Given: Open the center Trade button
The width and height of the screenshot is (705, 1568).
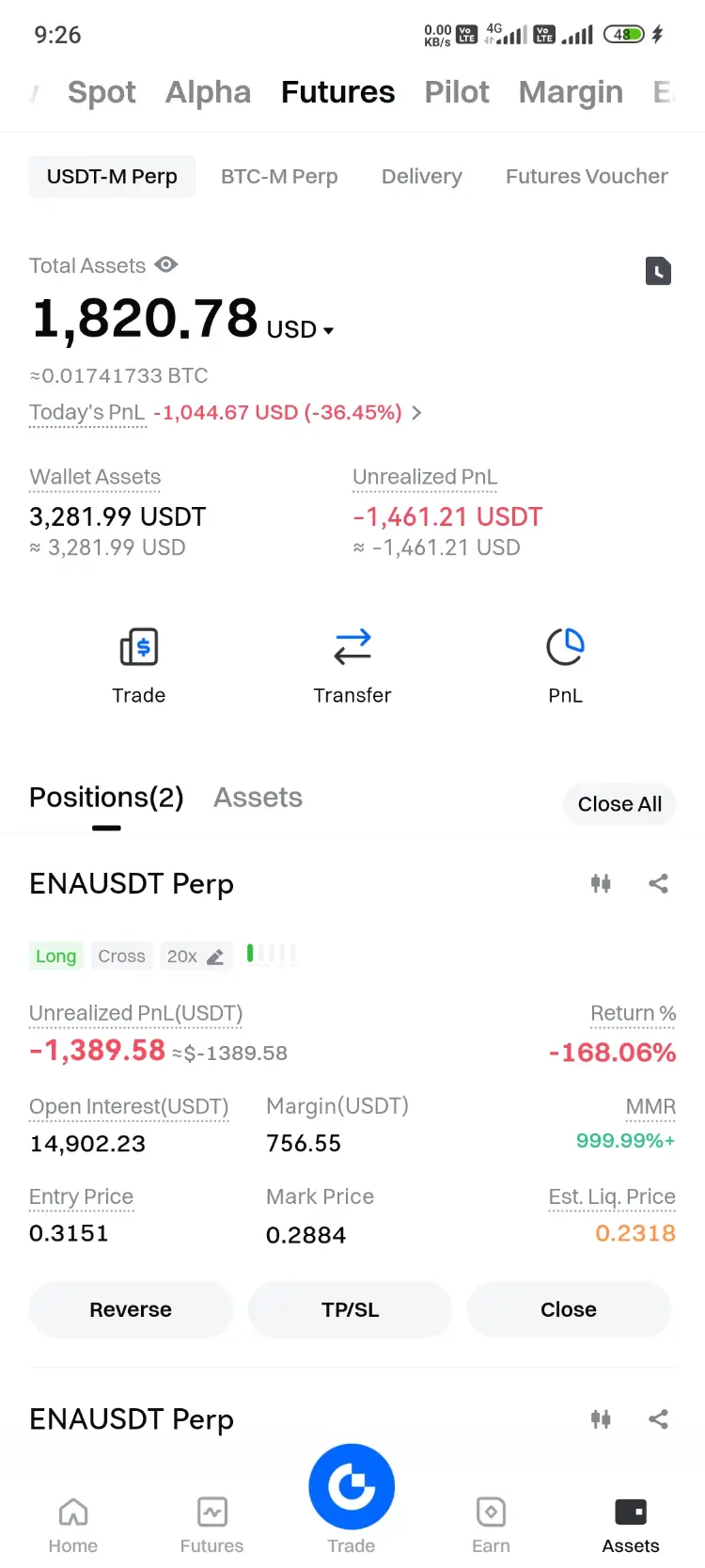Looking at the screenshot, I should (352, 1489).
